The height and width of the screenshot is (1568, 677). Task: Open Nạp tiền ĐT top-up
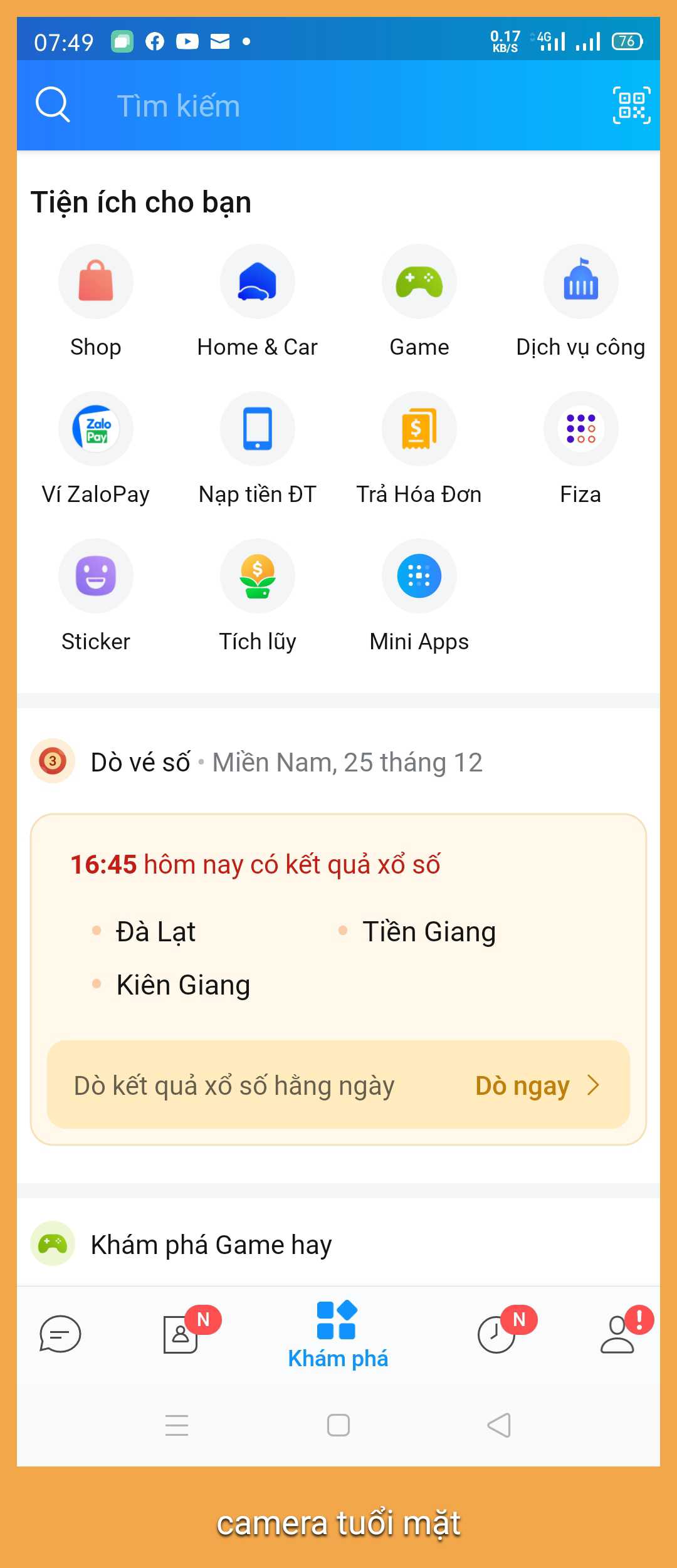257,429
